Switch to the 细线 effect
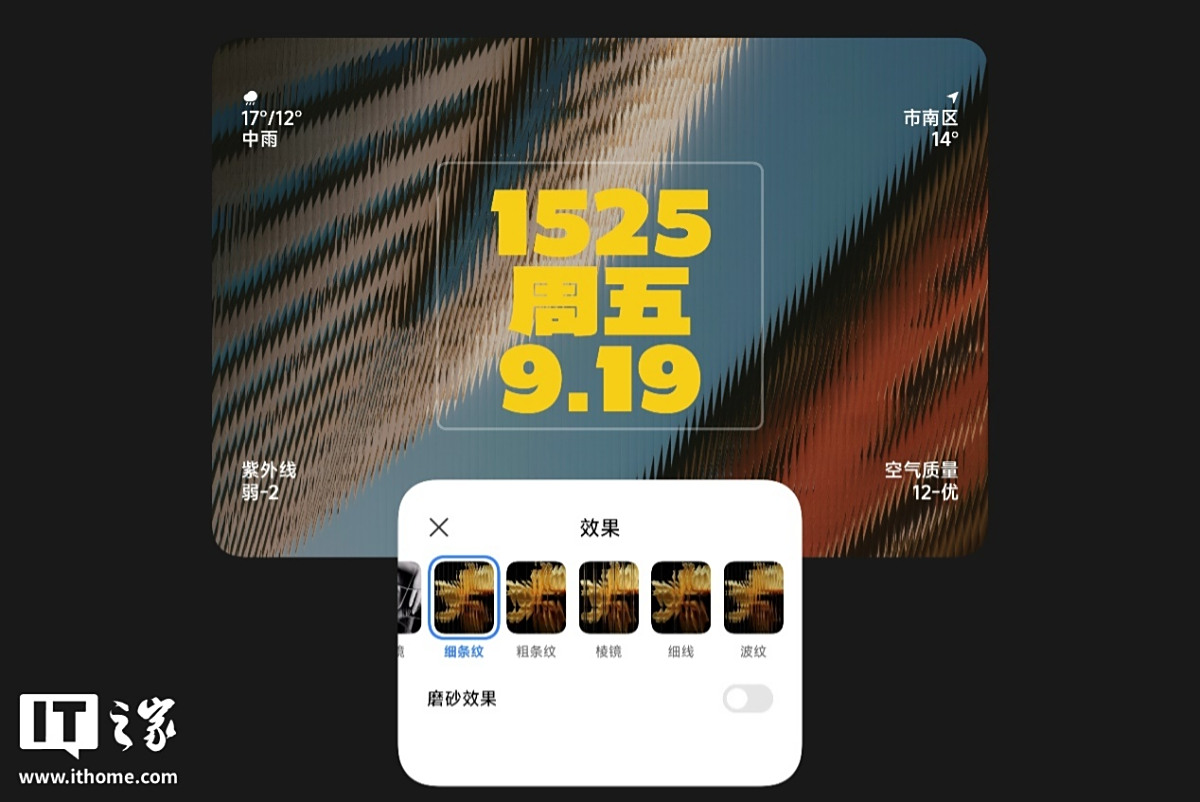 [681, 597]
